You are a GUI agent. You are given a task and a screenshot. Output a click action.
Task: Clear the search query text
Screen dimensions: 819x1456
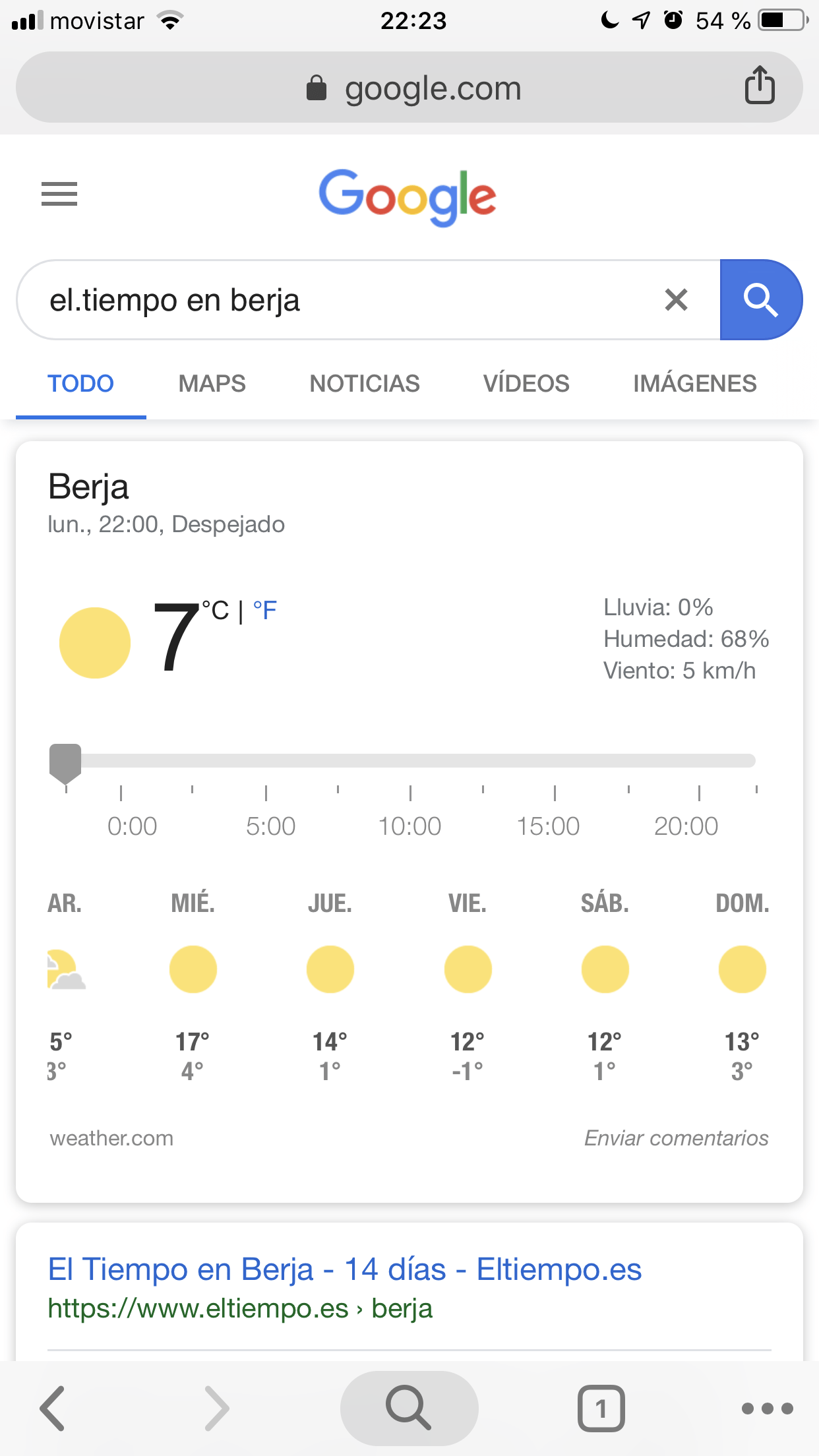click(676, 300)
